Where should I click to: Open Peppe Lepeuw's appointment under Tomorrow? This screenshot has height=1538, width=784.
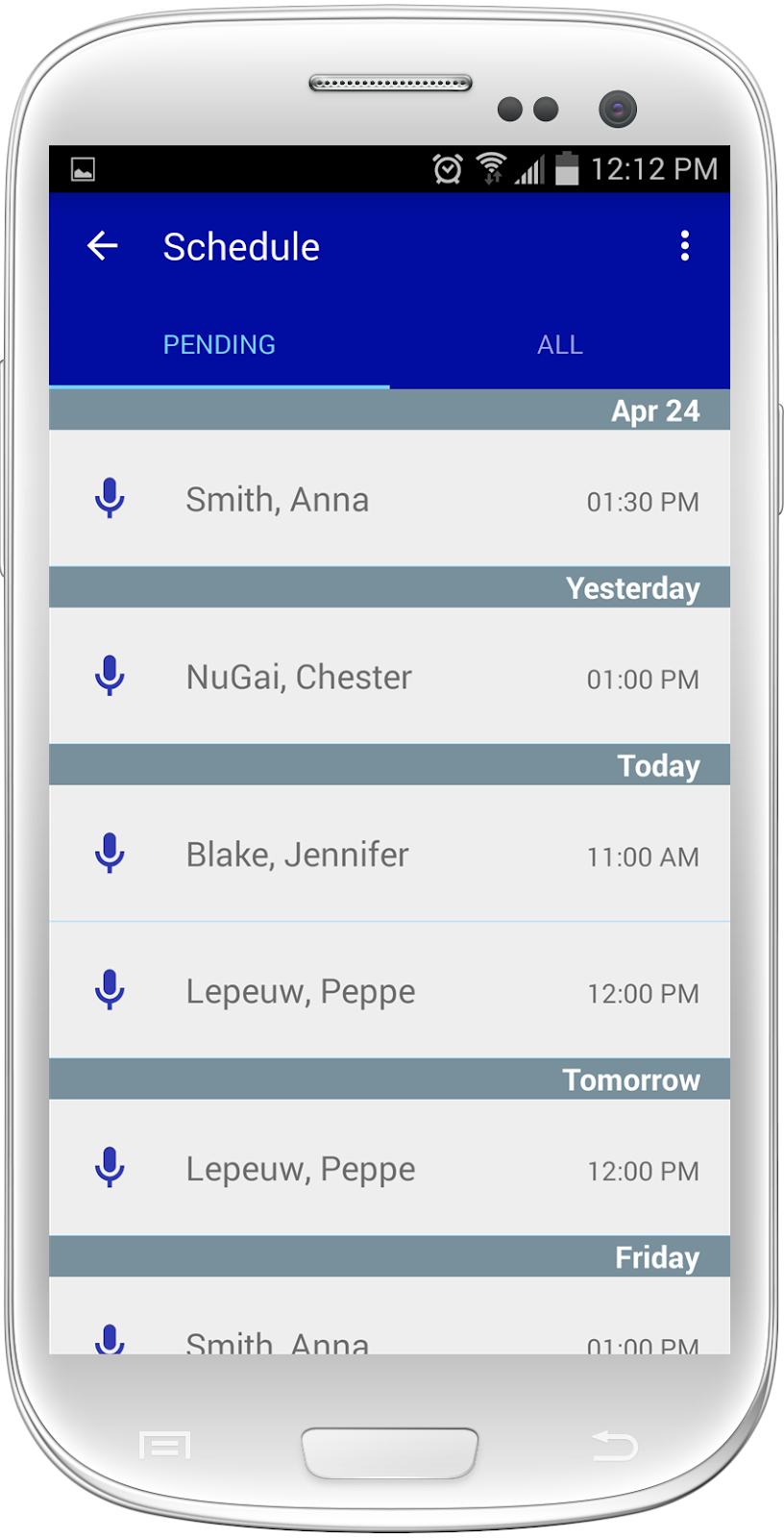pos(390,1168)
